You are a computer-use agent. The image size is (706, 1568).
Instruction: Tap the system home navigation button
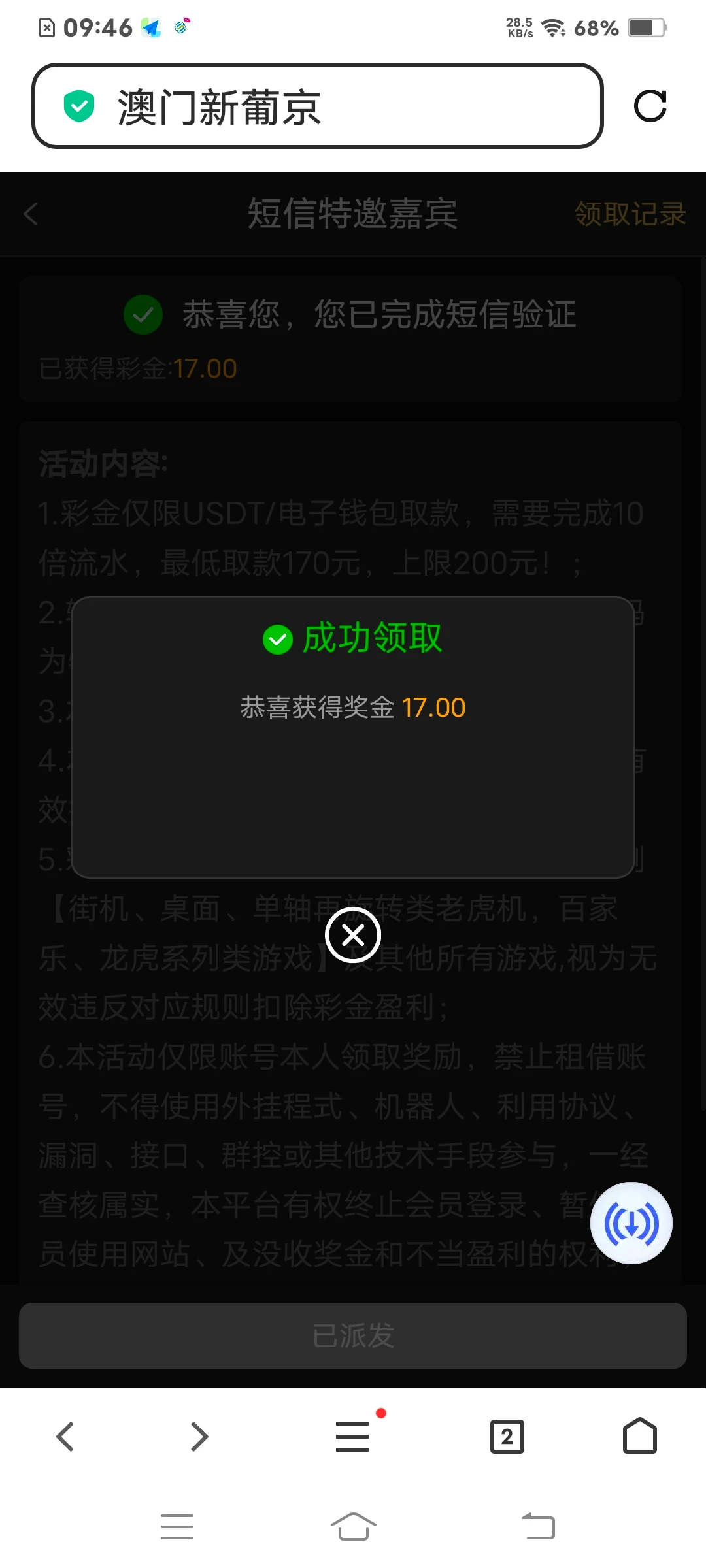[x=353, y=1526]
